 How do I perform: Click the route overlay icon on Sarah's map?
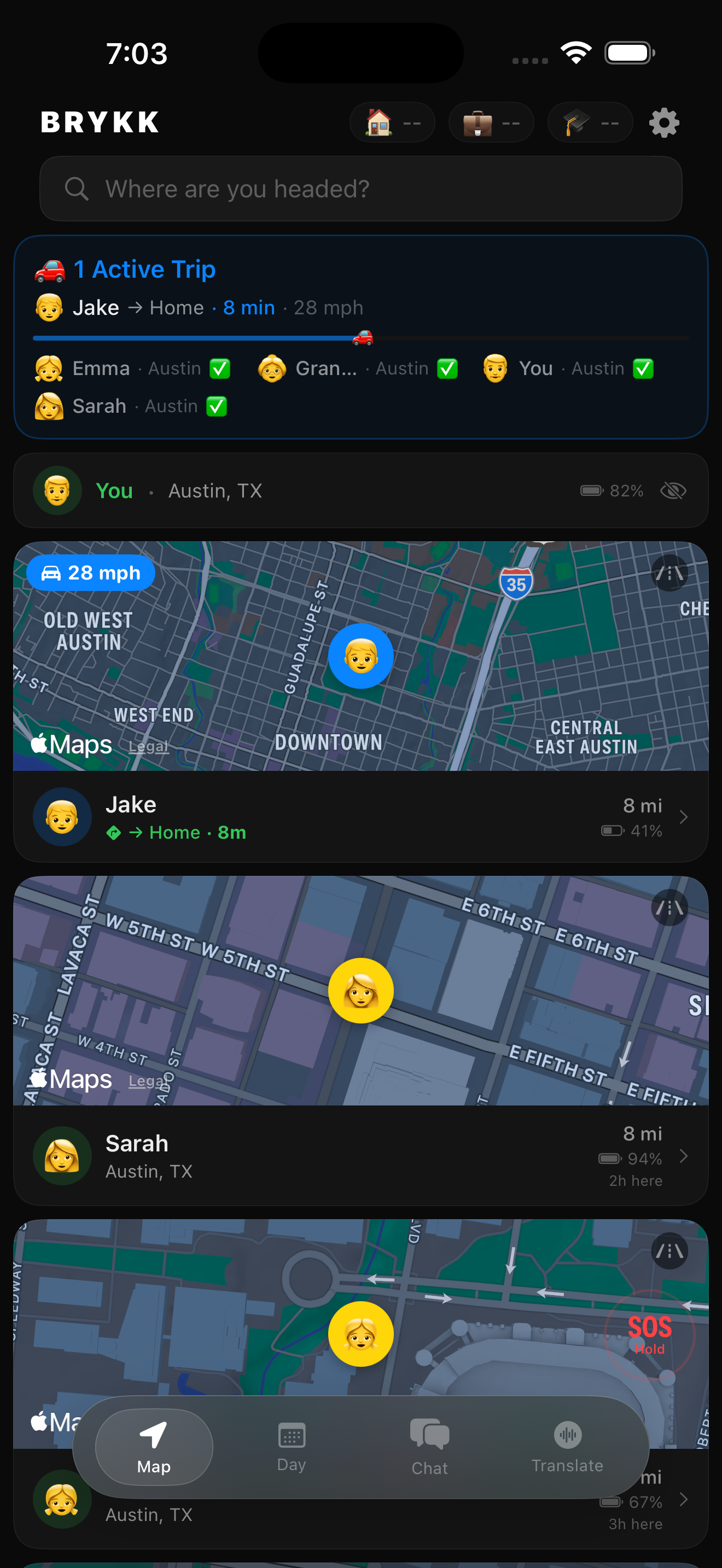click(x=668, y=908)
